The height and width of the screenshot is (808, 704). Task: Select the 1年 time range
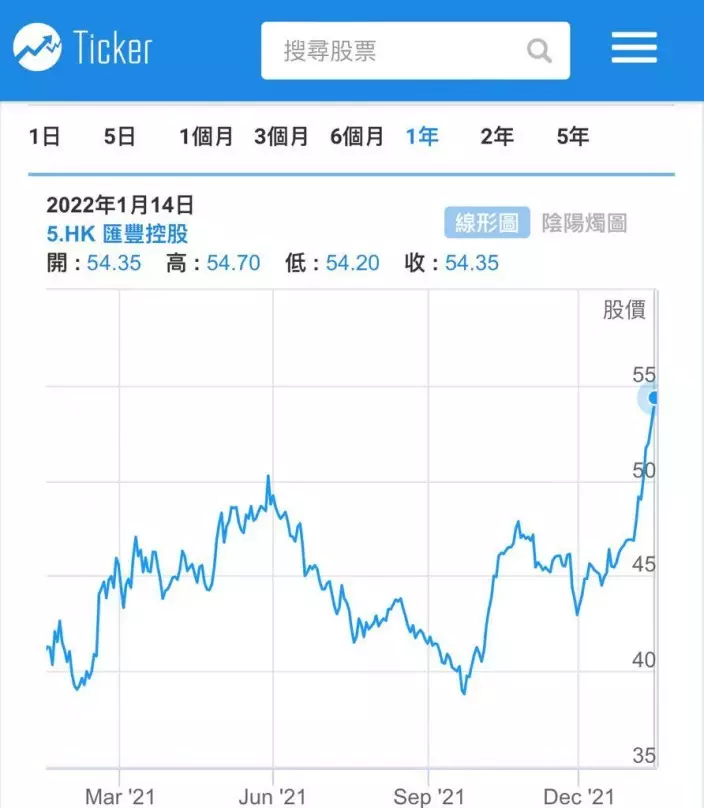click(x=422, y=137)
